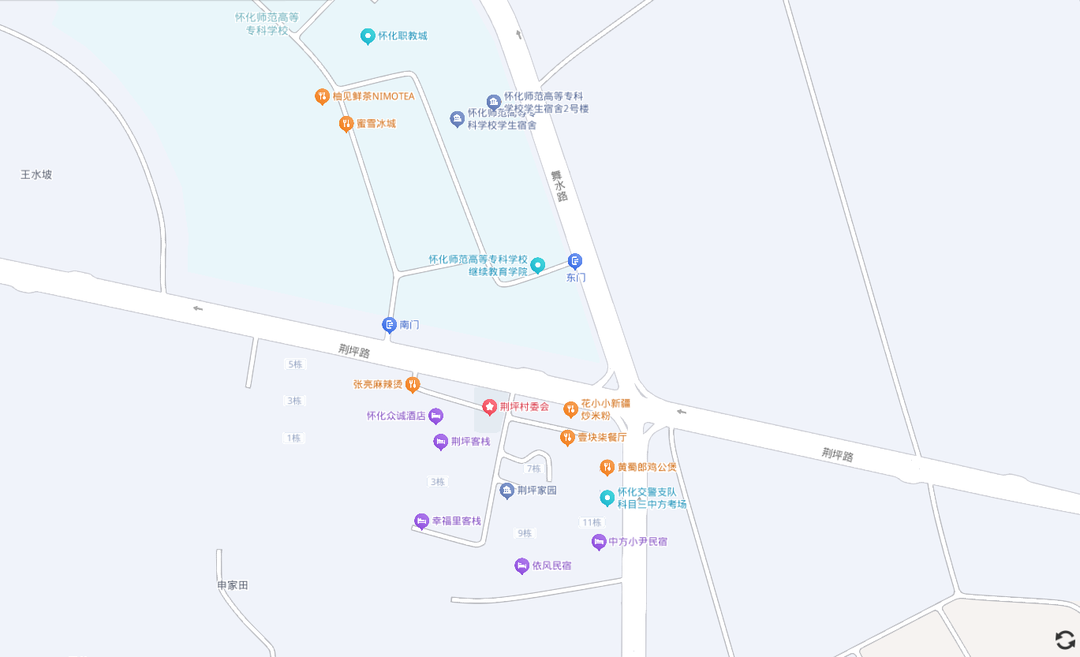
Task: Tap the 东门 gate marker
Action: pos(575,261)
